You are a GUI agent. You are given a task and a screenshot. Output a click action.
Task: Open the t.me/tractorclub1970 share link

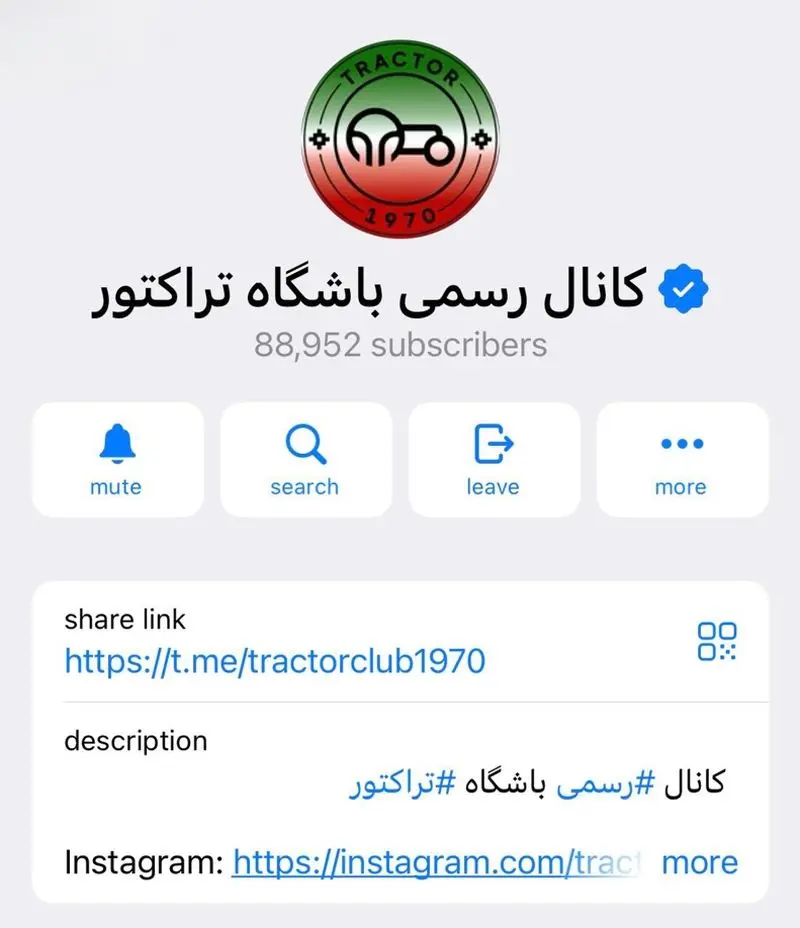(x=275, y=661)
